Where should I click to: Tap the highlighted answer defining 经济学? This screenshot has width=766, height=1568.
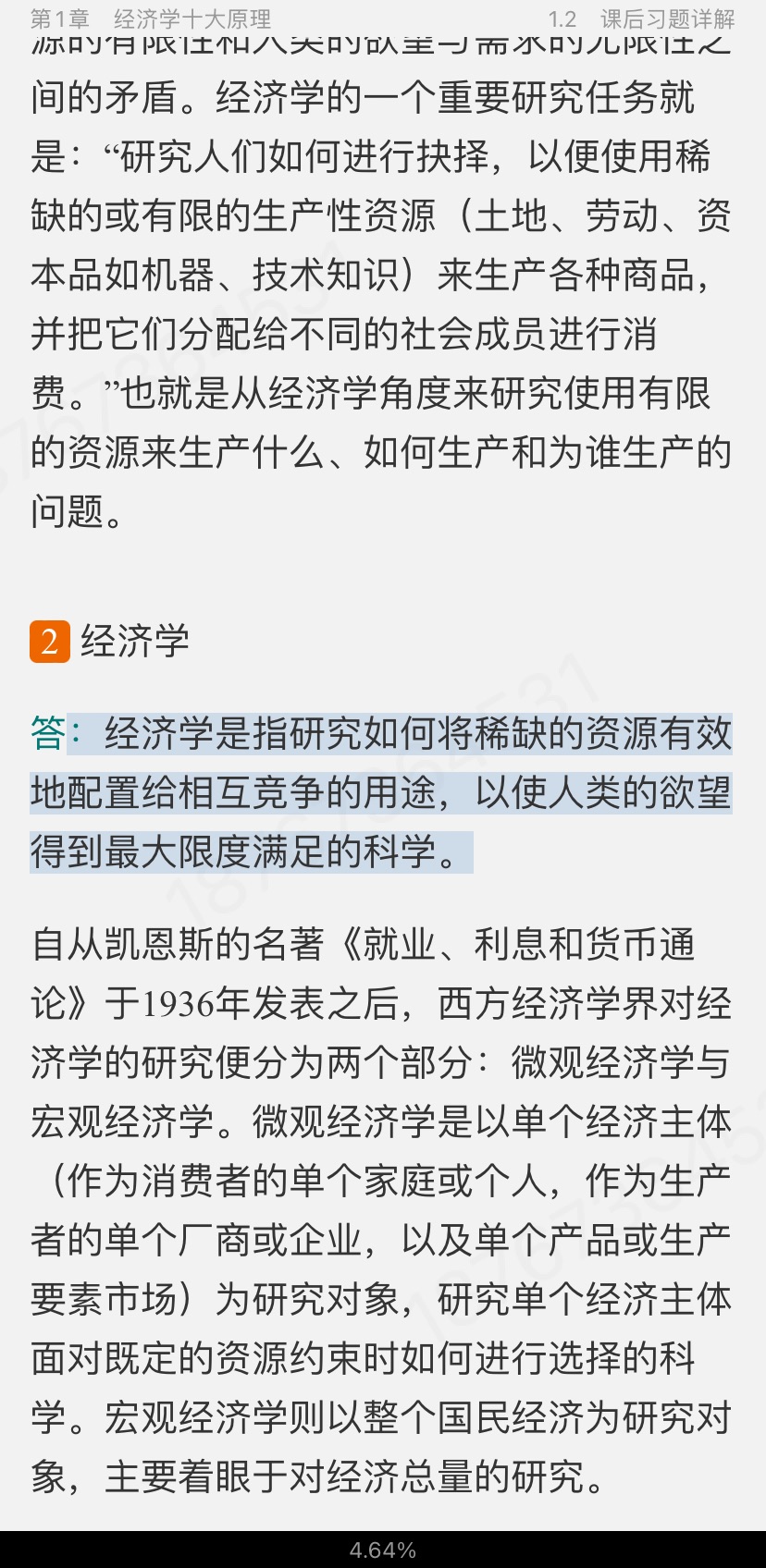coord(381,792)
